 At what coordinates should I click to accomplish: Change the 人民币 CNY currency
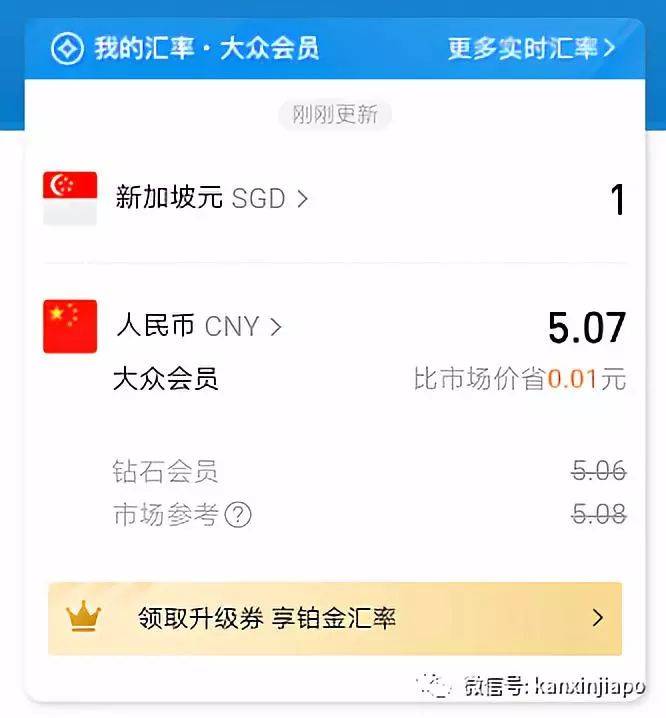tap(199, 326)
